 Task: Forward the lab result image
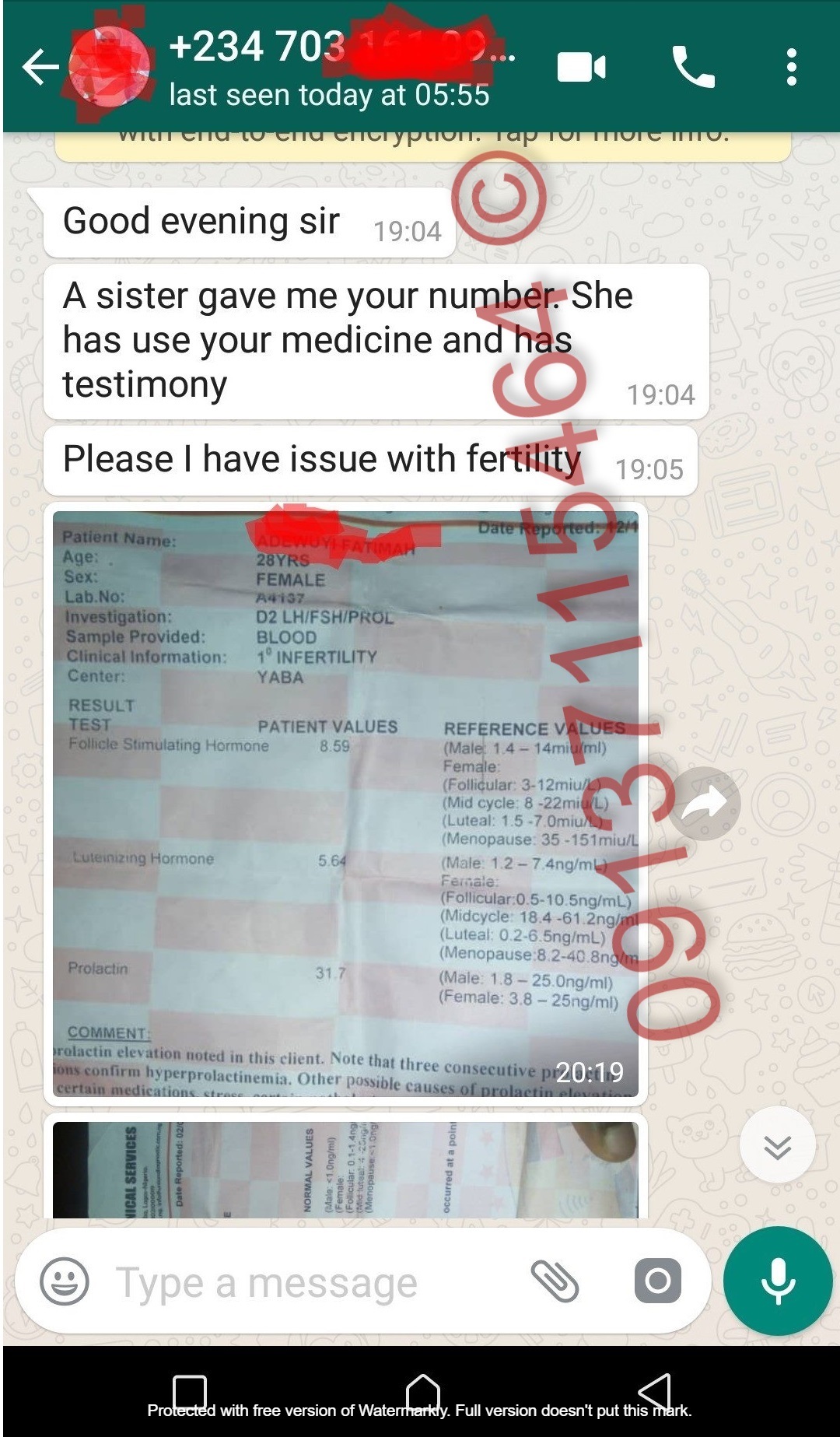click(x=704, y=804)
